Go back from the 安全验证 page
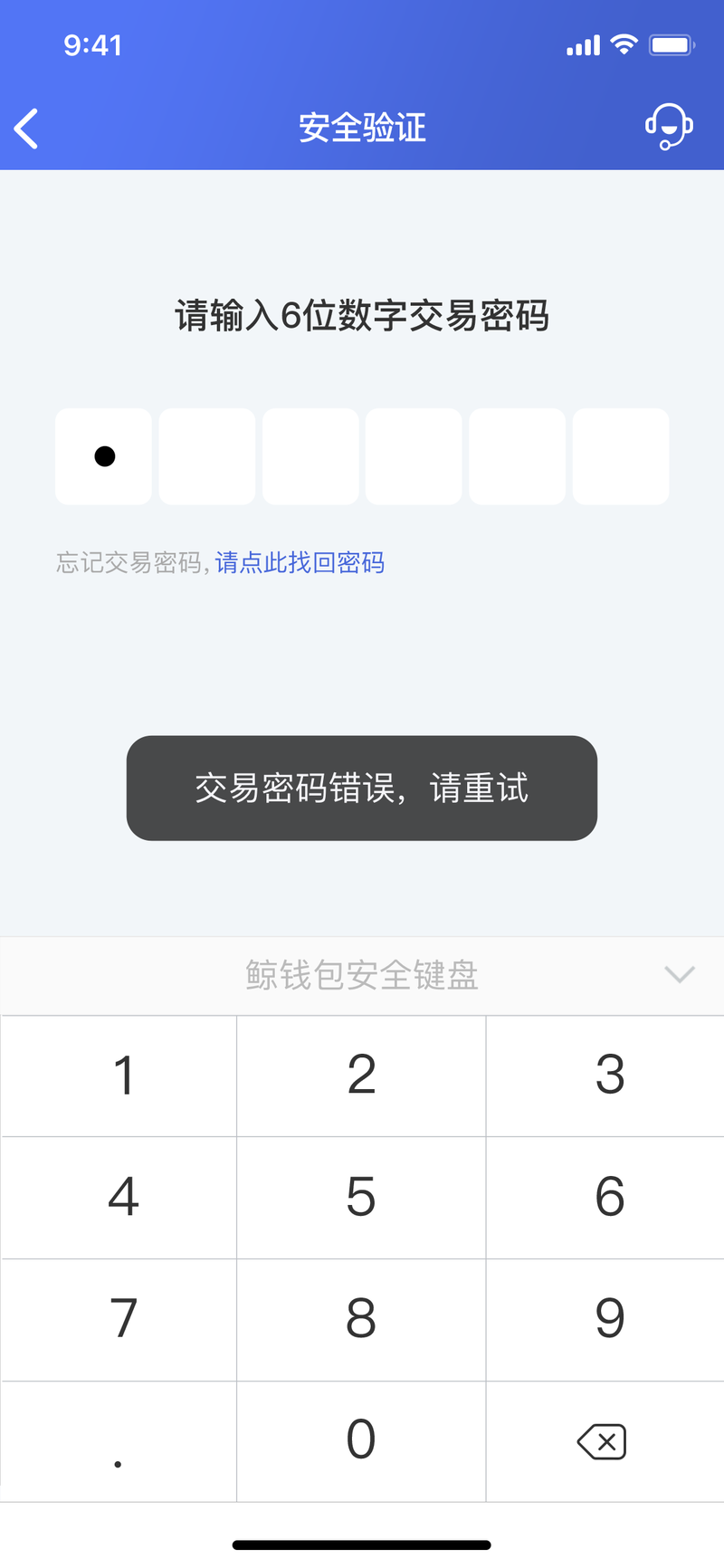 click(x=26, y=129)
